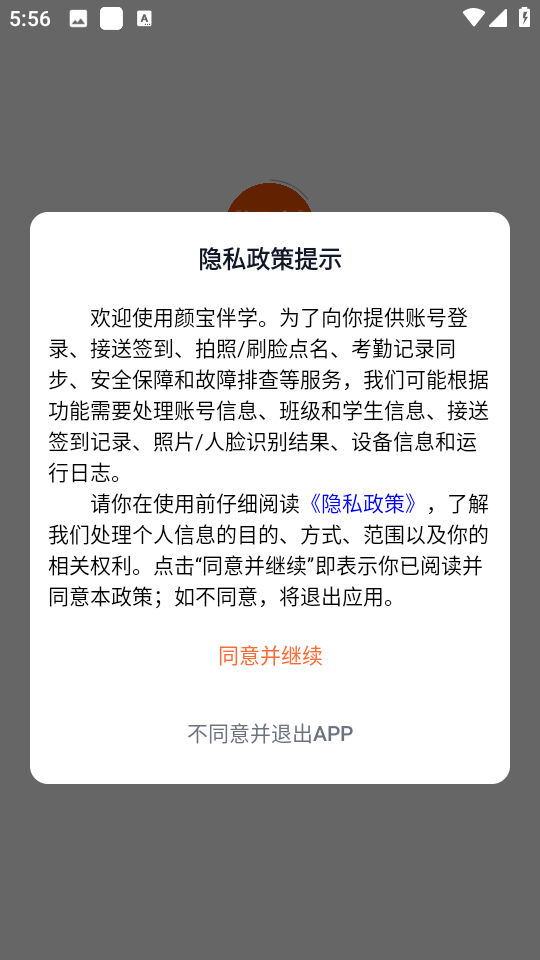Image resolution: width=540 pixels, height=960 pixels.
Task: Tap 同意并继续 to accept the policy
Action: coord(270,656)
